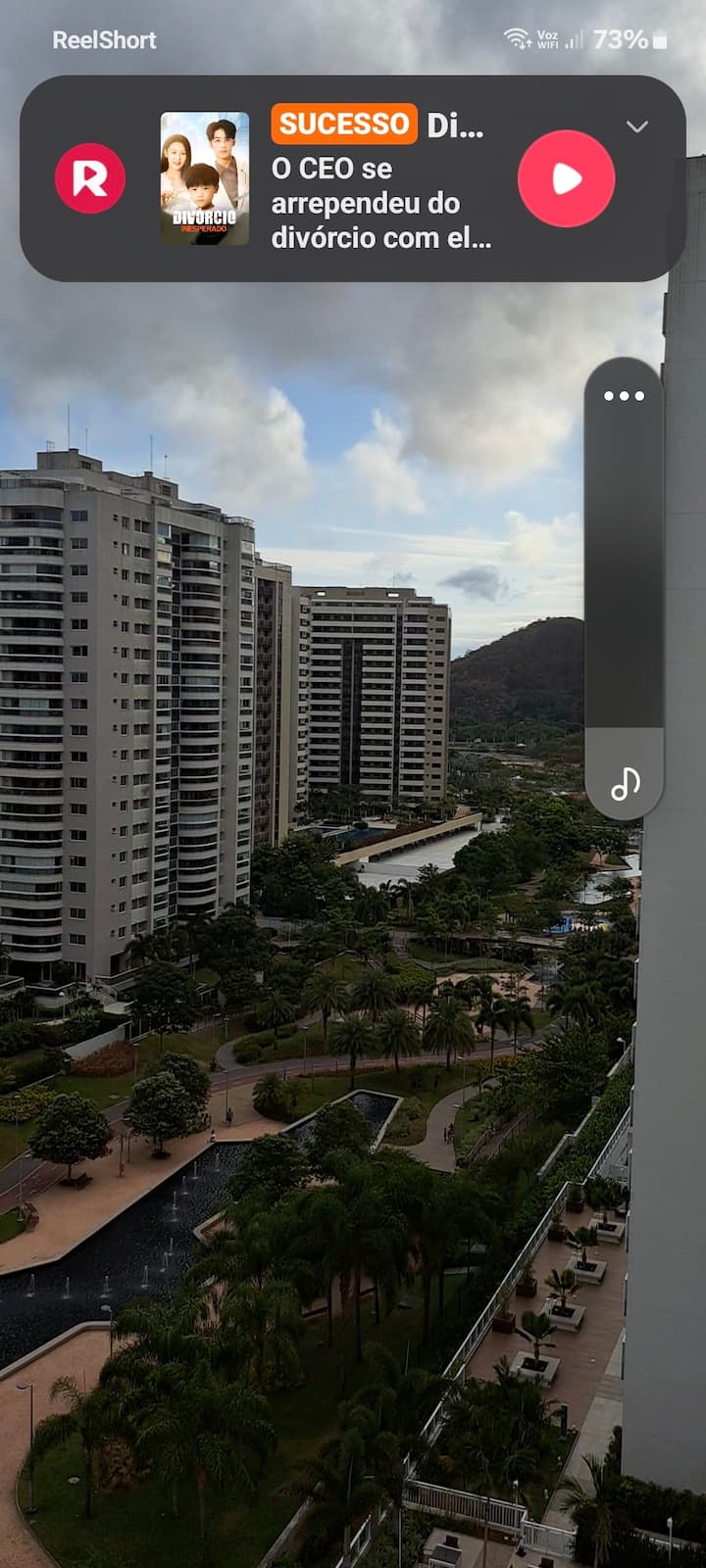
Task: Expand the ReelShort notification chevron
Action: pyautogui.click(x=637, y=126)
